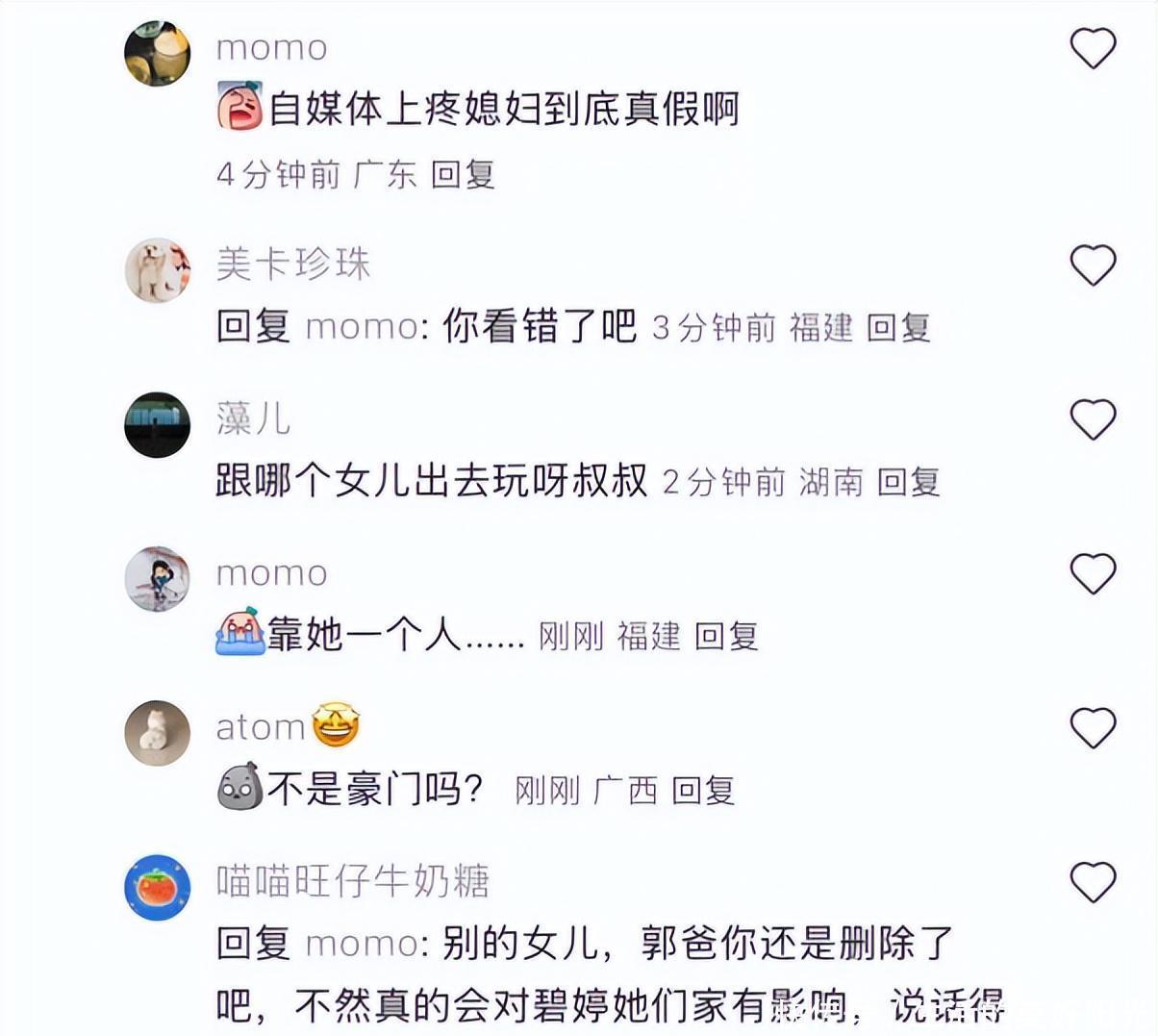Image resolution: width=1158 pixels, height=1036 pixels.
Task: Like 喵喵旺仔牛奶糖's reply to momo
Action: point(1093,882)
